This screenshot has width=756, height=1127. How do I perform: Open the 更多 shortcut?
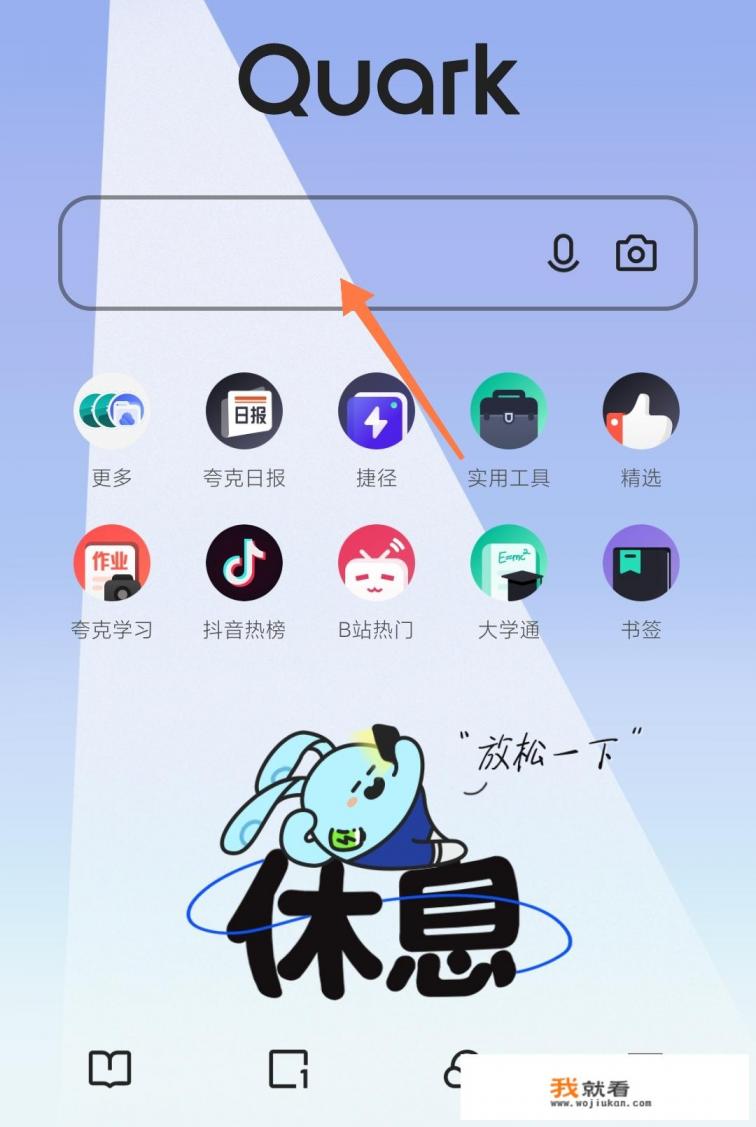[112, 411]
